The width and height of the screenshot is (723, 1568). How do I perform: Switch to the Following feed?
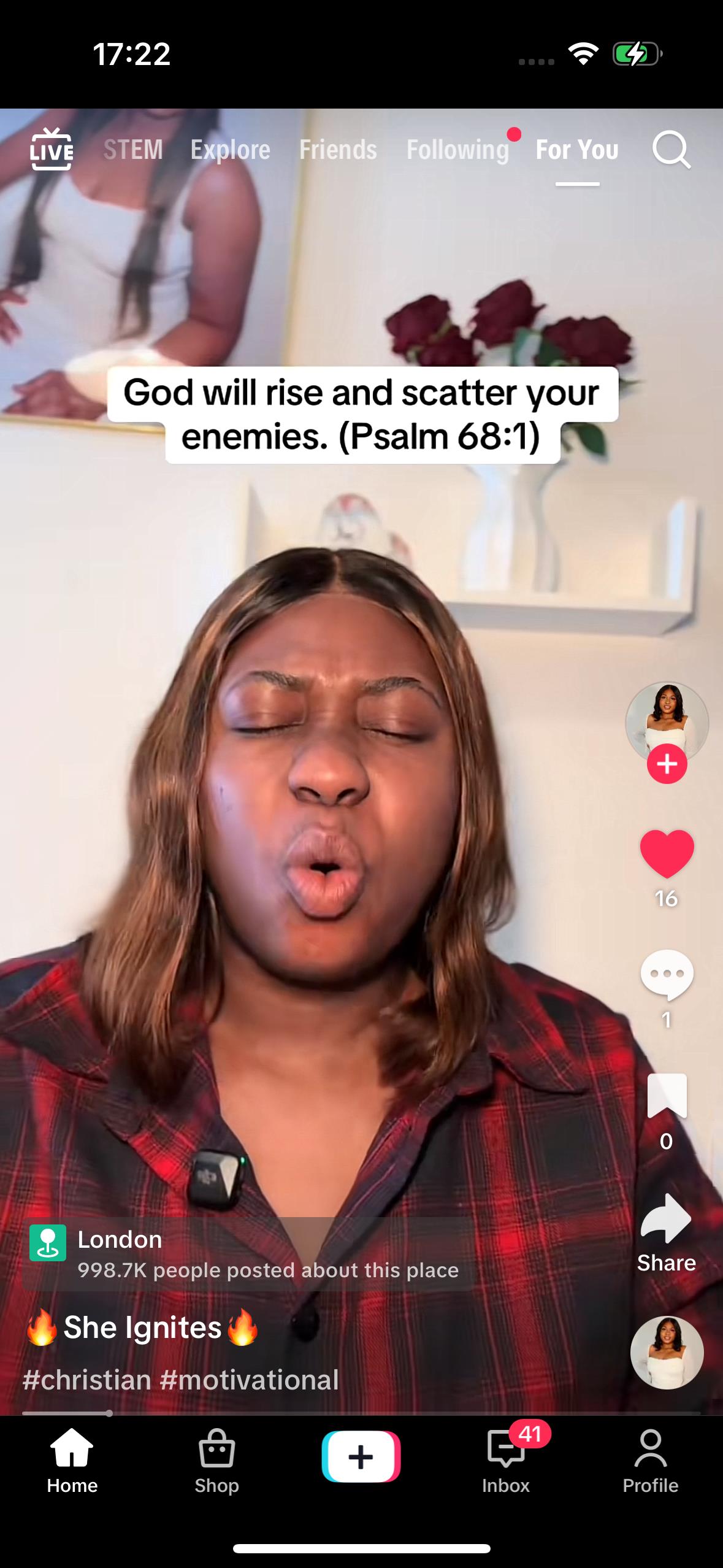coord(457,150)
